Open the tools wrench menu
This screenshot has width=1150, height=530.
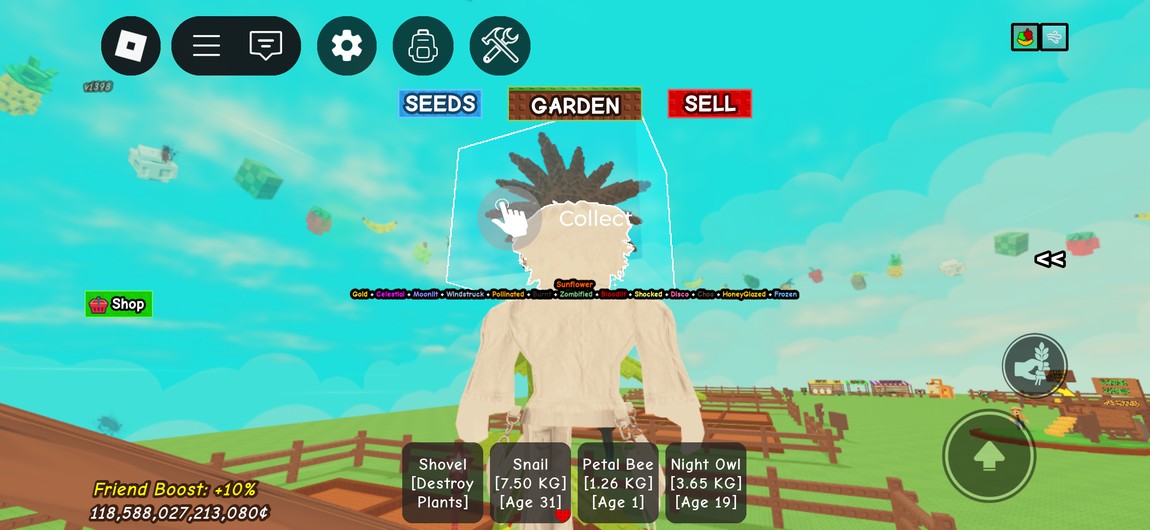499,46
